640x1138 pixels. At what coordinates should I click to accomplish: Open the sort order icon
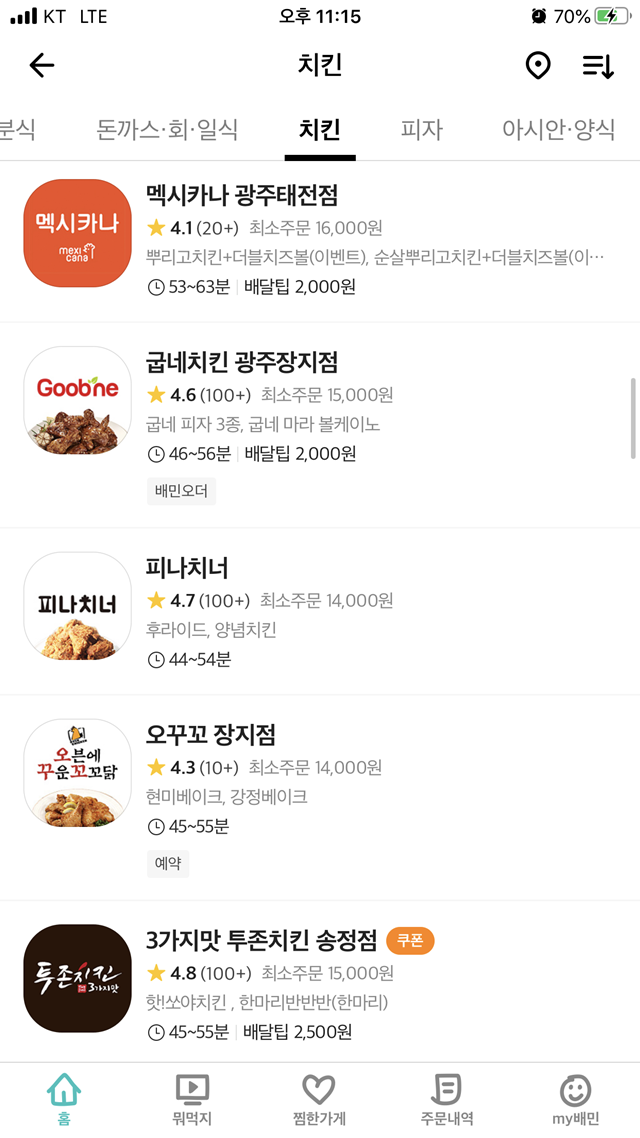coord(598,66)
